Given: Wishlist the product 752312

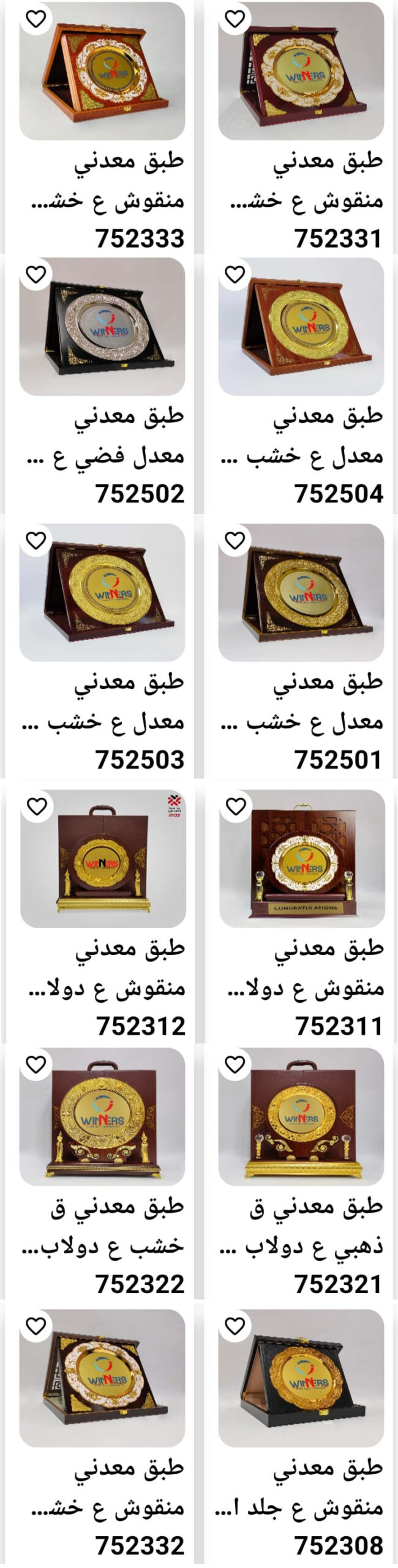Looking at the screenshot, I should [x=36, y=807].
